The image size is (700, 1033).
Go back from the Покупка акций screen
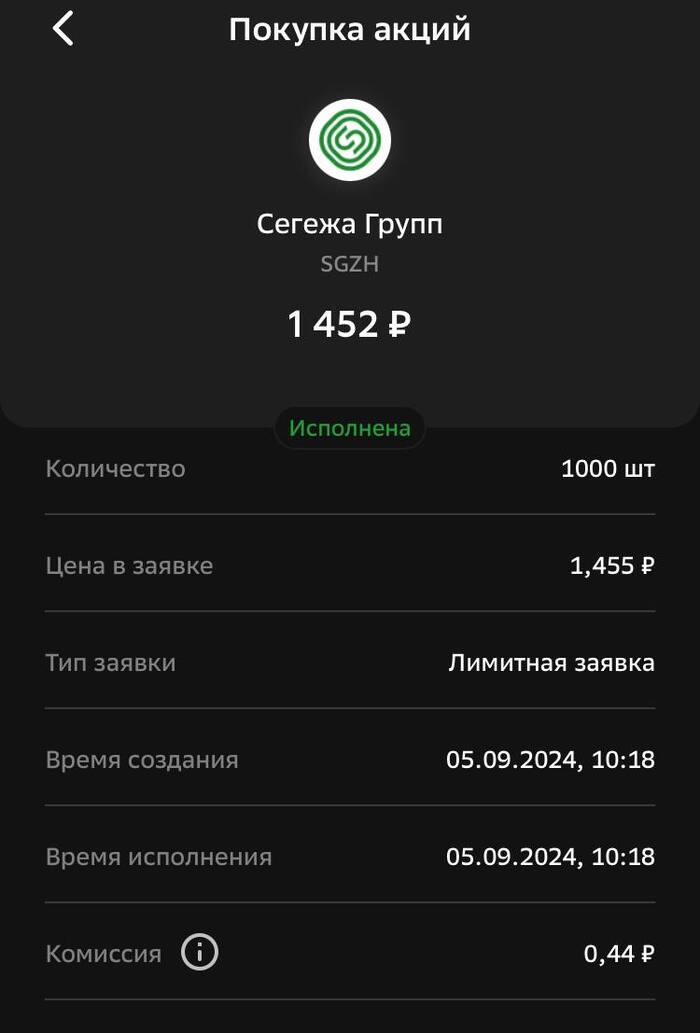click(63, 29)
